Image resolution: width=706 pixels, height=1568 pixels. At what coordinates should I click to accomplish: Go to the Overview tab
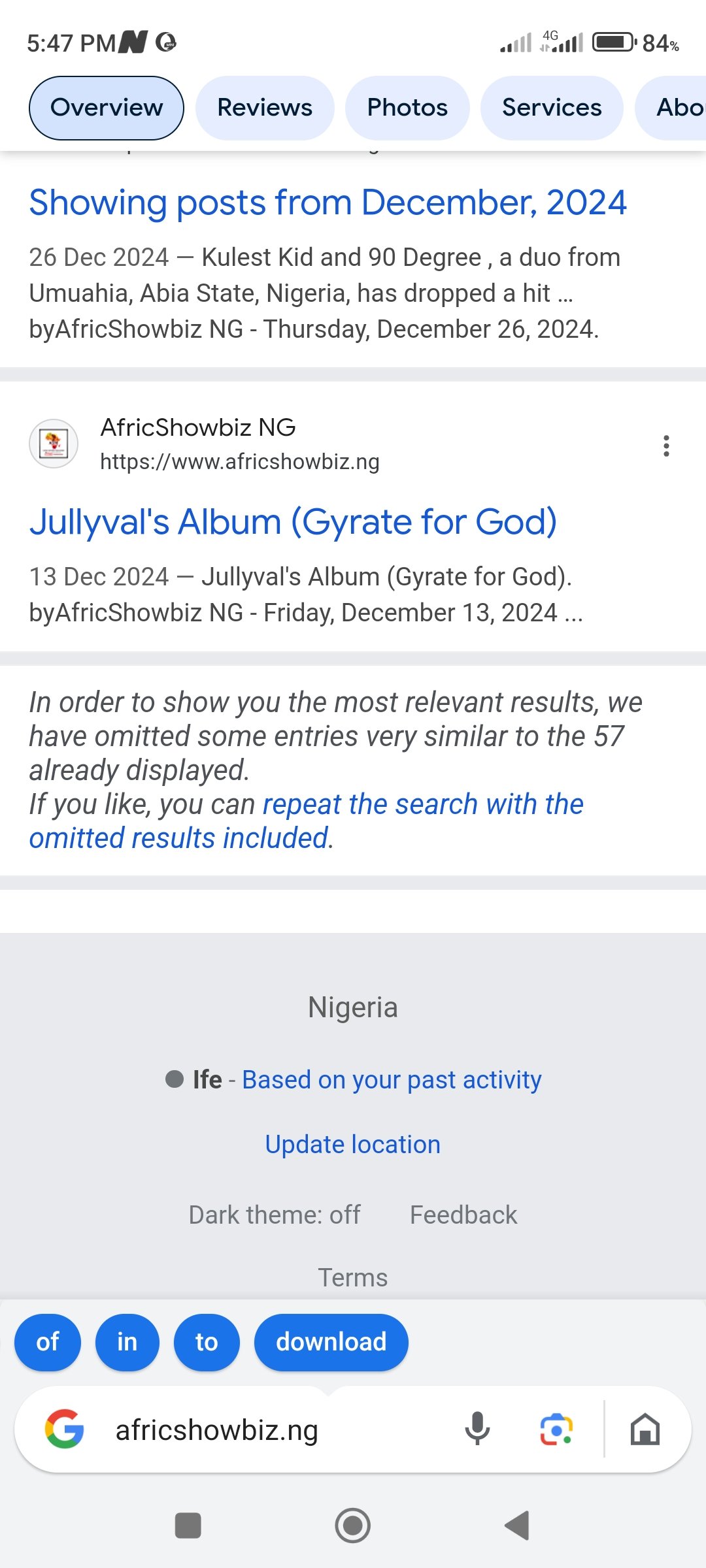pyautogui.click(x=107, y=108)
